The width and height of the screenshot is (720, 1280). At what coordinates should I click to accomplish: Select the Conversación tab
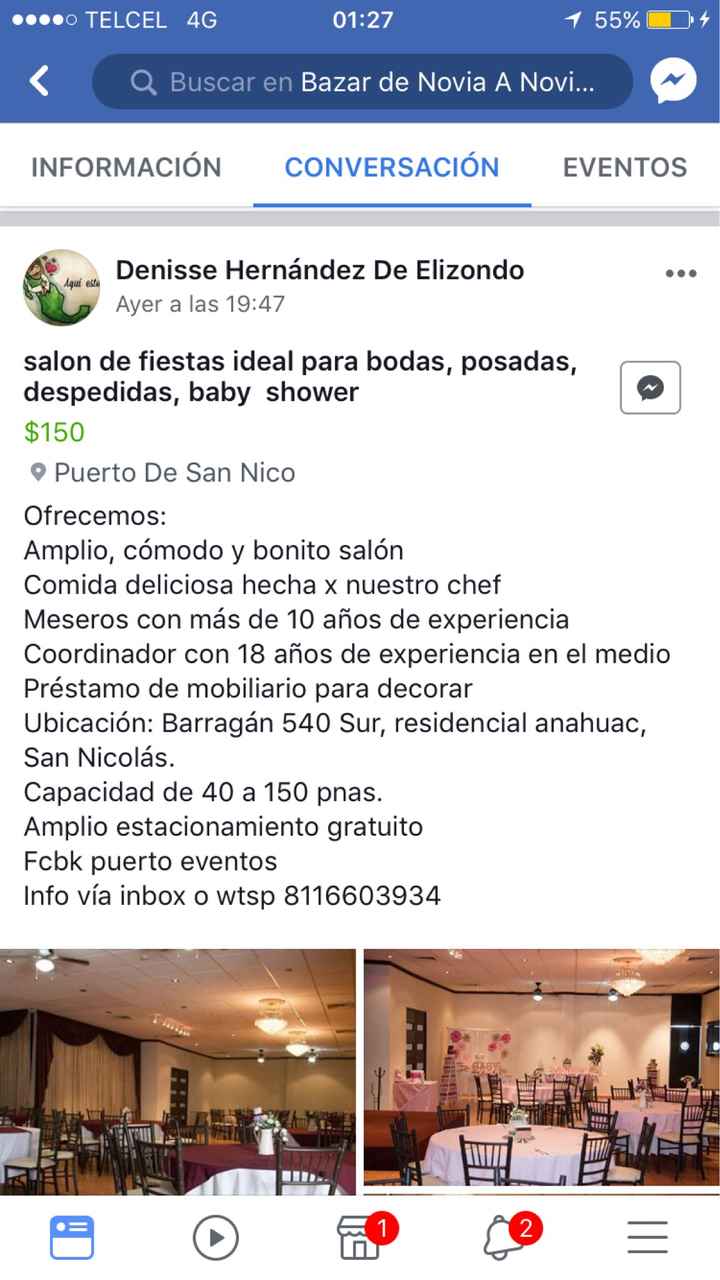[392, 167]
